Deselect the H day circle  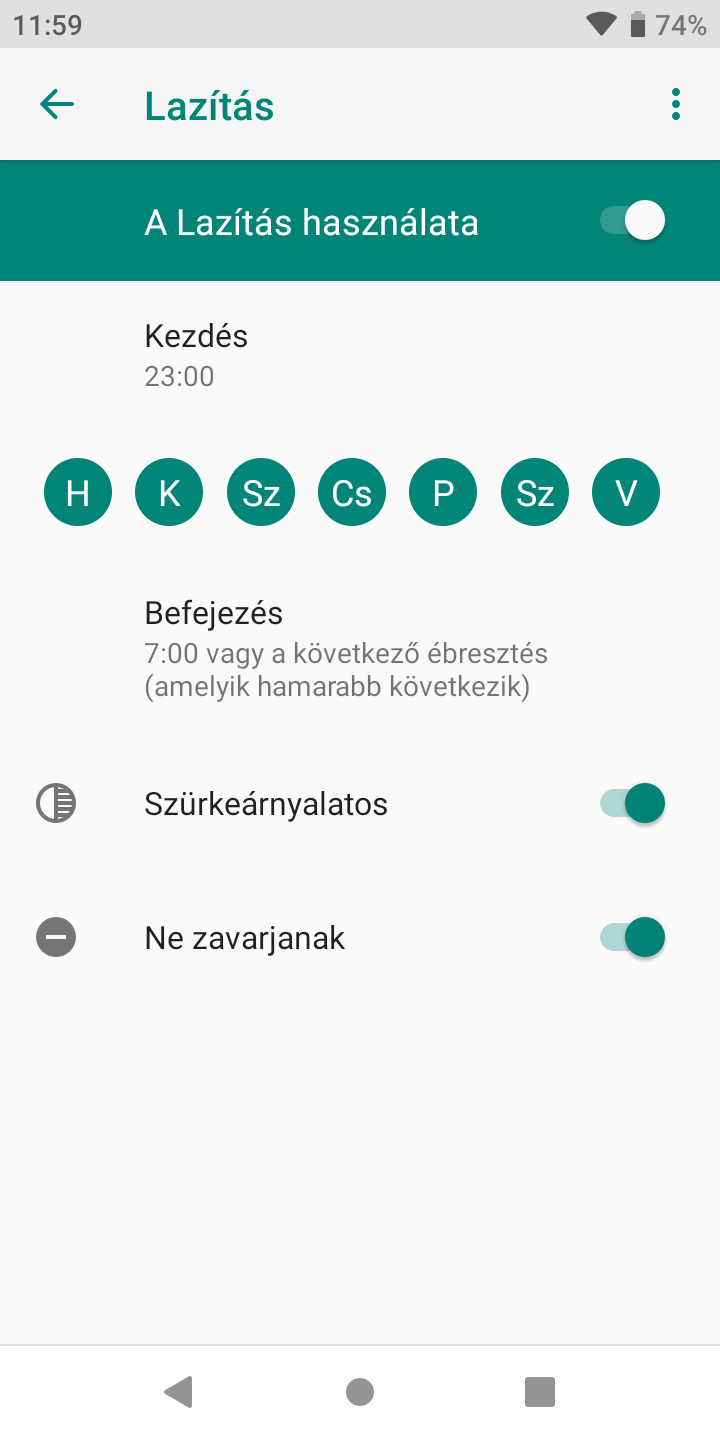[78, 492]
